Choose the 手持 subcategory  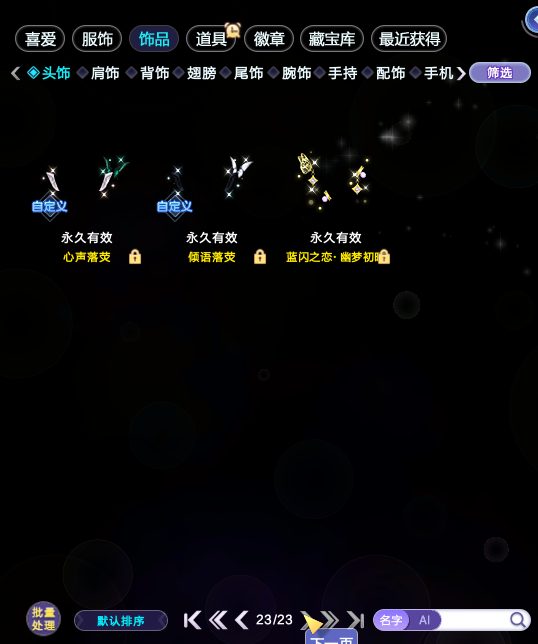pyautogui.click(x=336, y=73)
